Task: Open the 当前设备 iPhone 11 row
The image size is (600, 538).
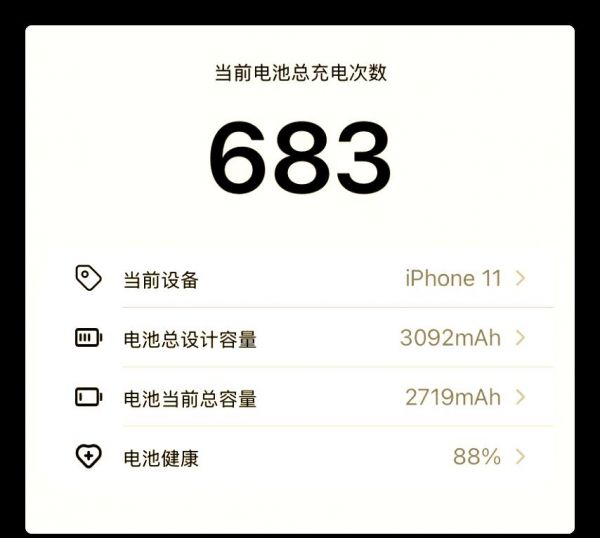Action: point(300,279)
